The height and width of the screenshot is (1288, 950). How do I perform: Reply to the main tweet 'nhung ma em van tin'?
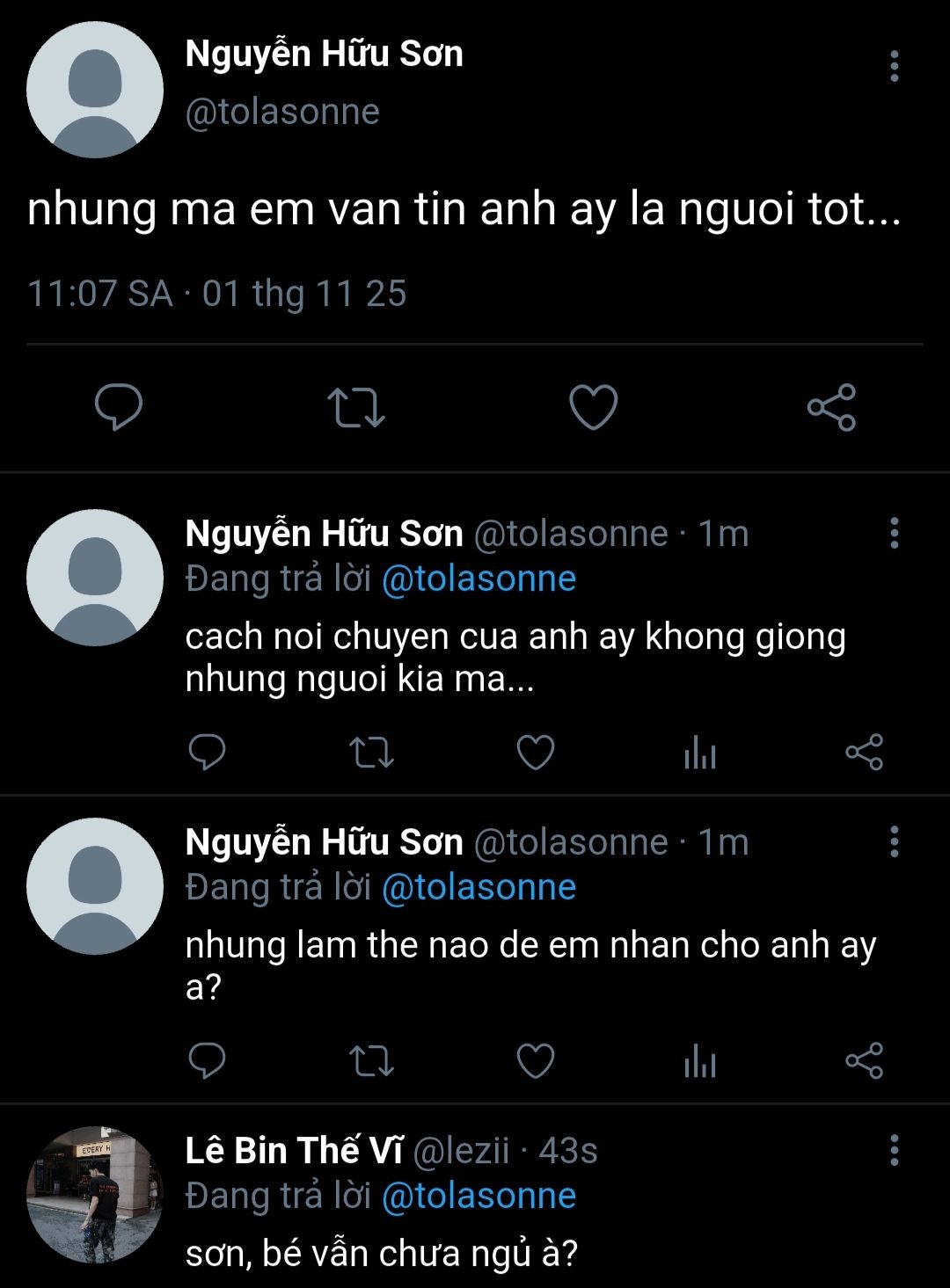[x=119, y=407]
